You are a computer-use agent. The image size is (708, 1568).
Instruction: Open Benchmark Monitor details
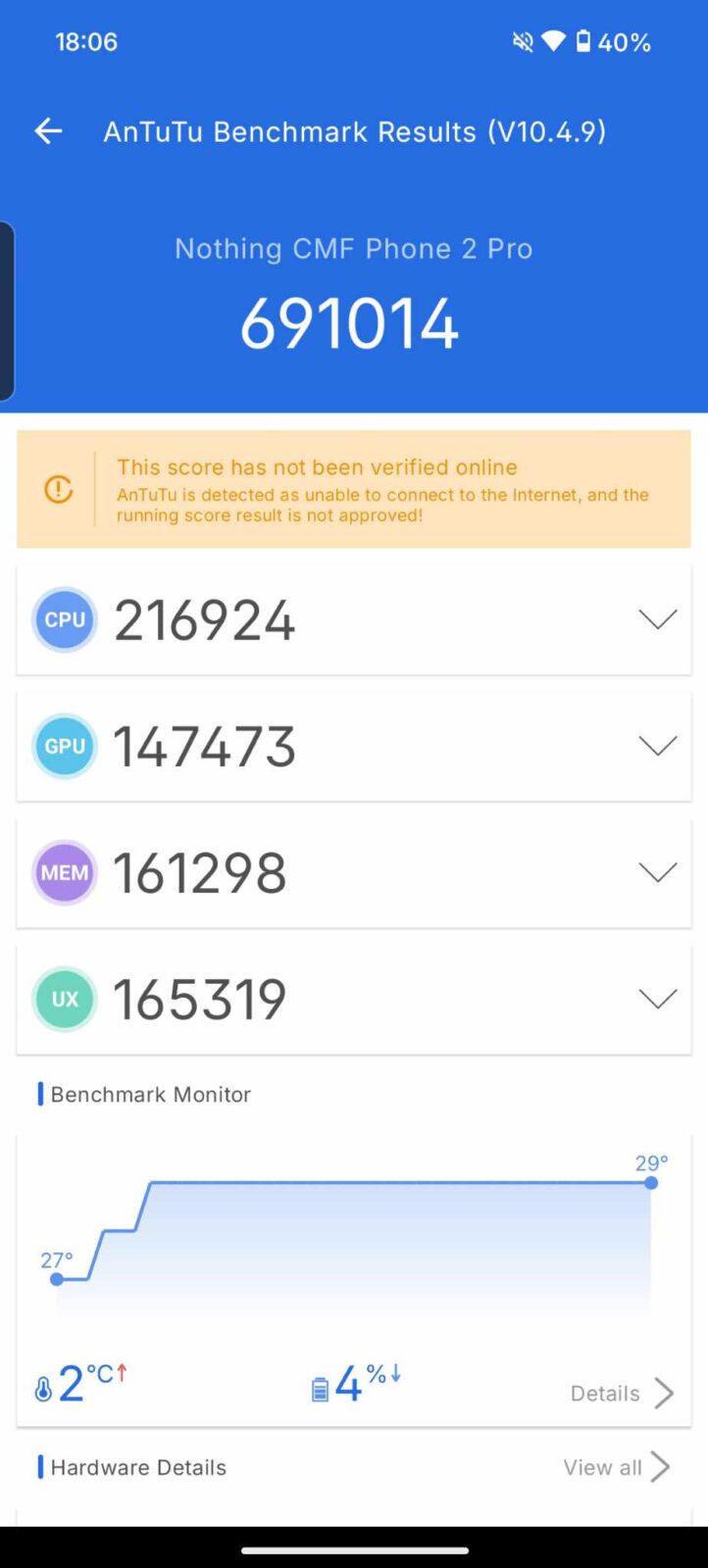(x=622, y=1393)
